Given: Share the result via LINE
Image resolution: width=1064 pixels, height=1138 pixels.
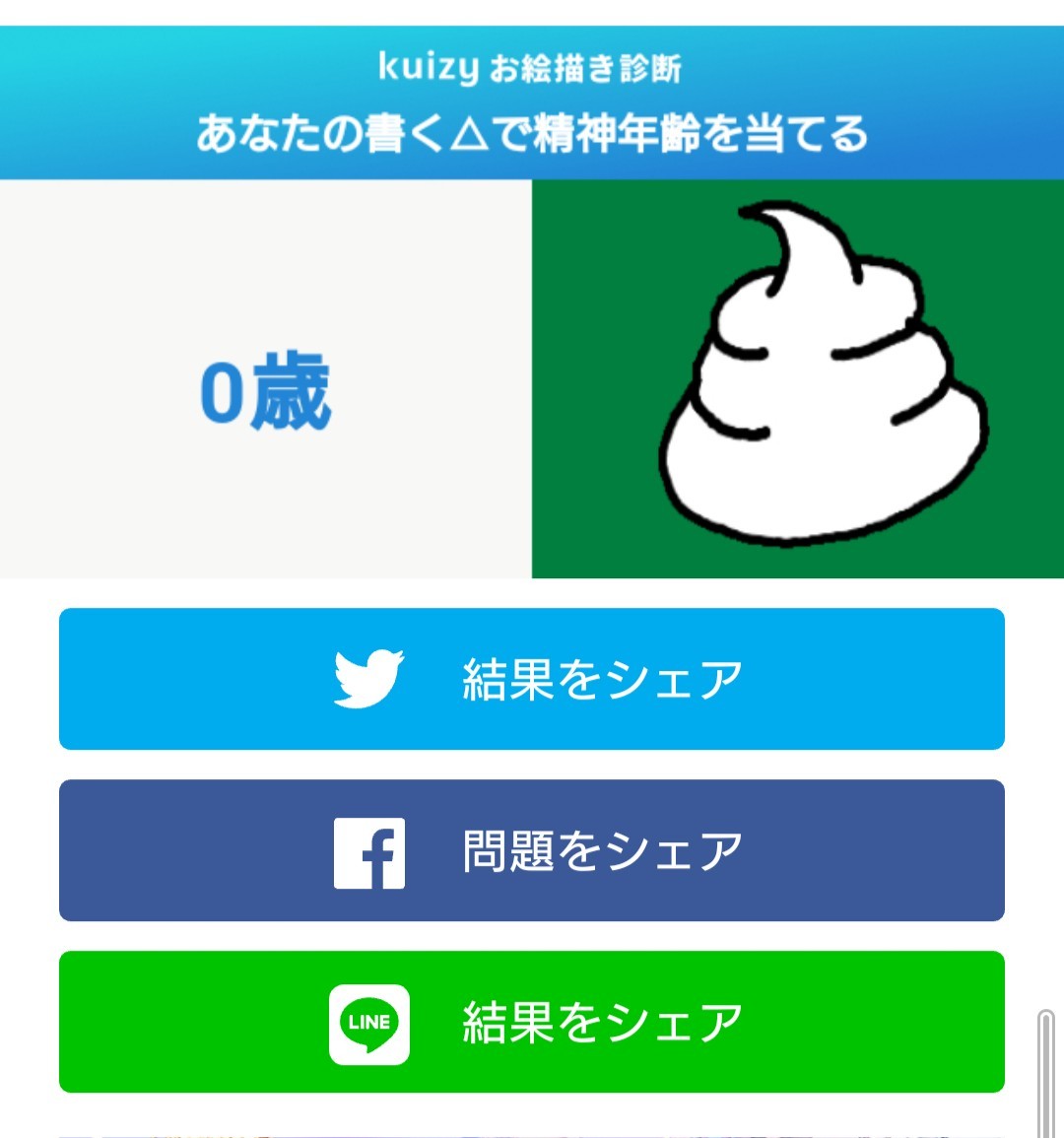Looking at the screenshot, I should pos(531,1021).
